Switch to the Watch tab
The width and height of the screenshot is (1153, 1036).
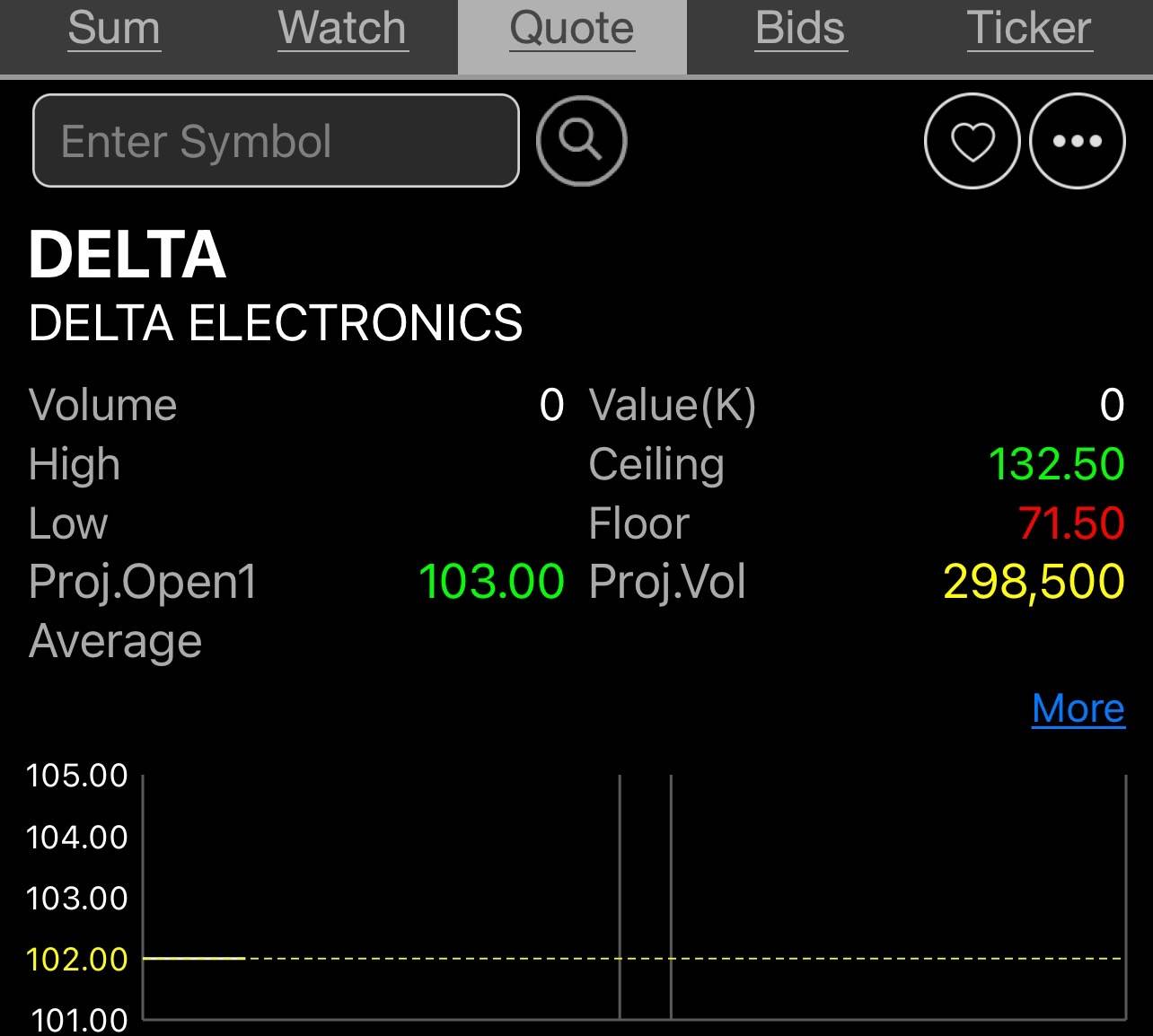[342, 29]
